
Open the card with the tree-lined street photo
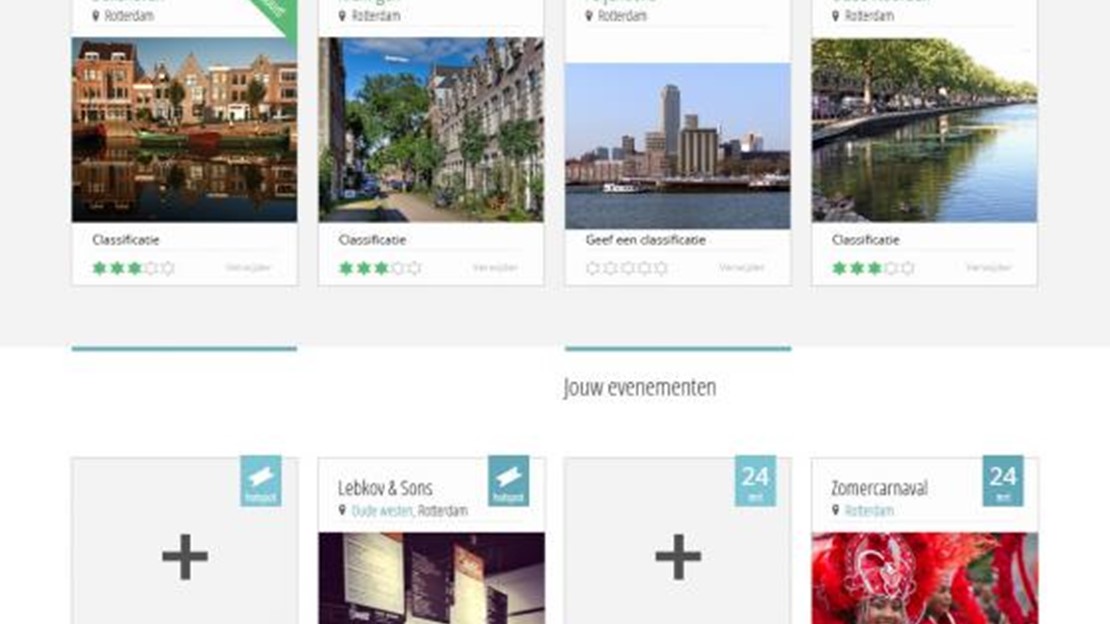(x=431, y=129)
